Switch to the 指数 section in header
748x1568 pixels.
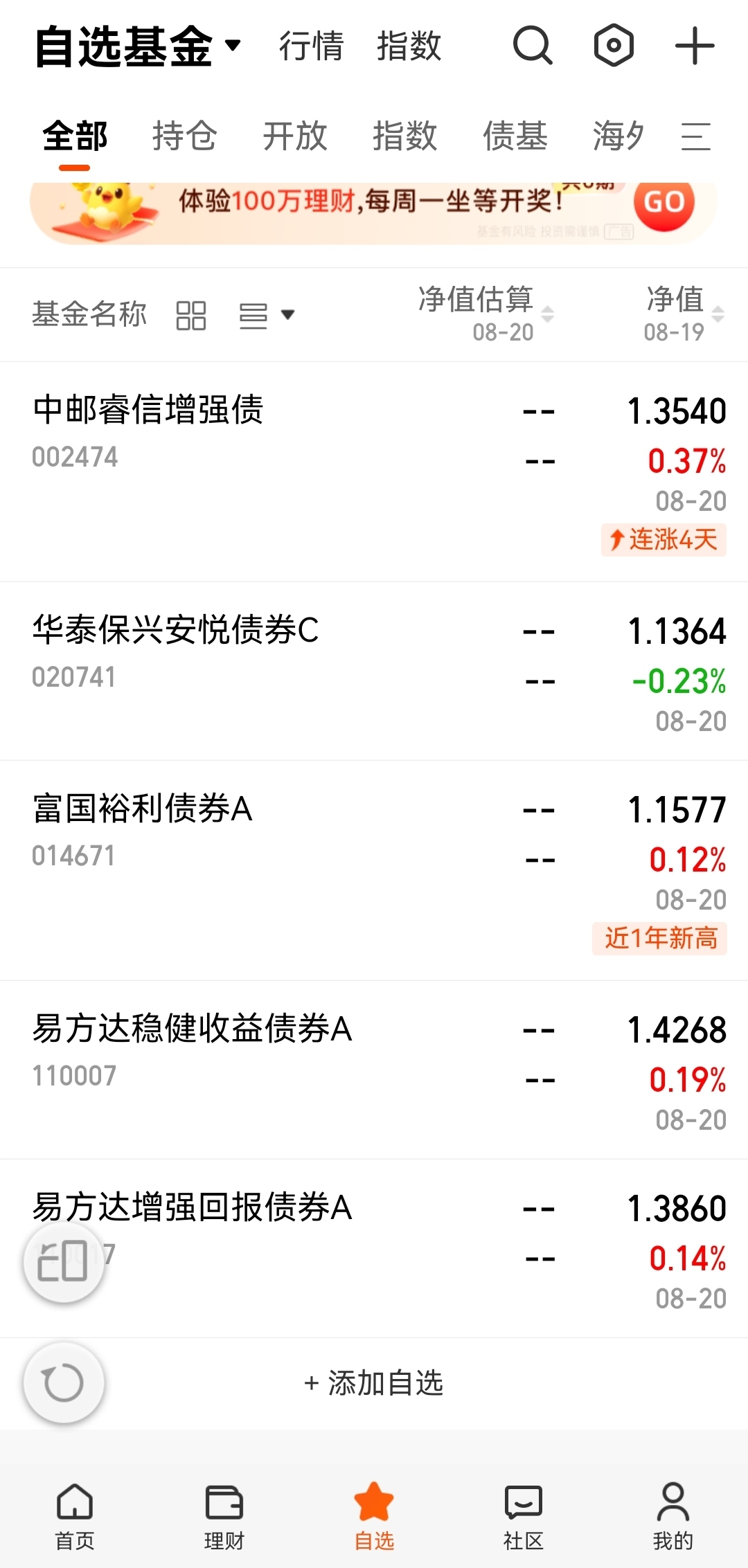tap(409, 46)
